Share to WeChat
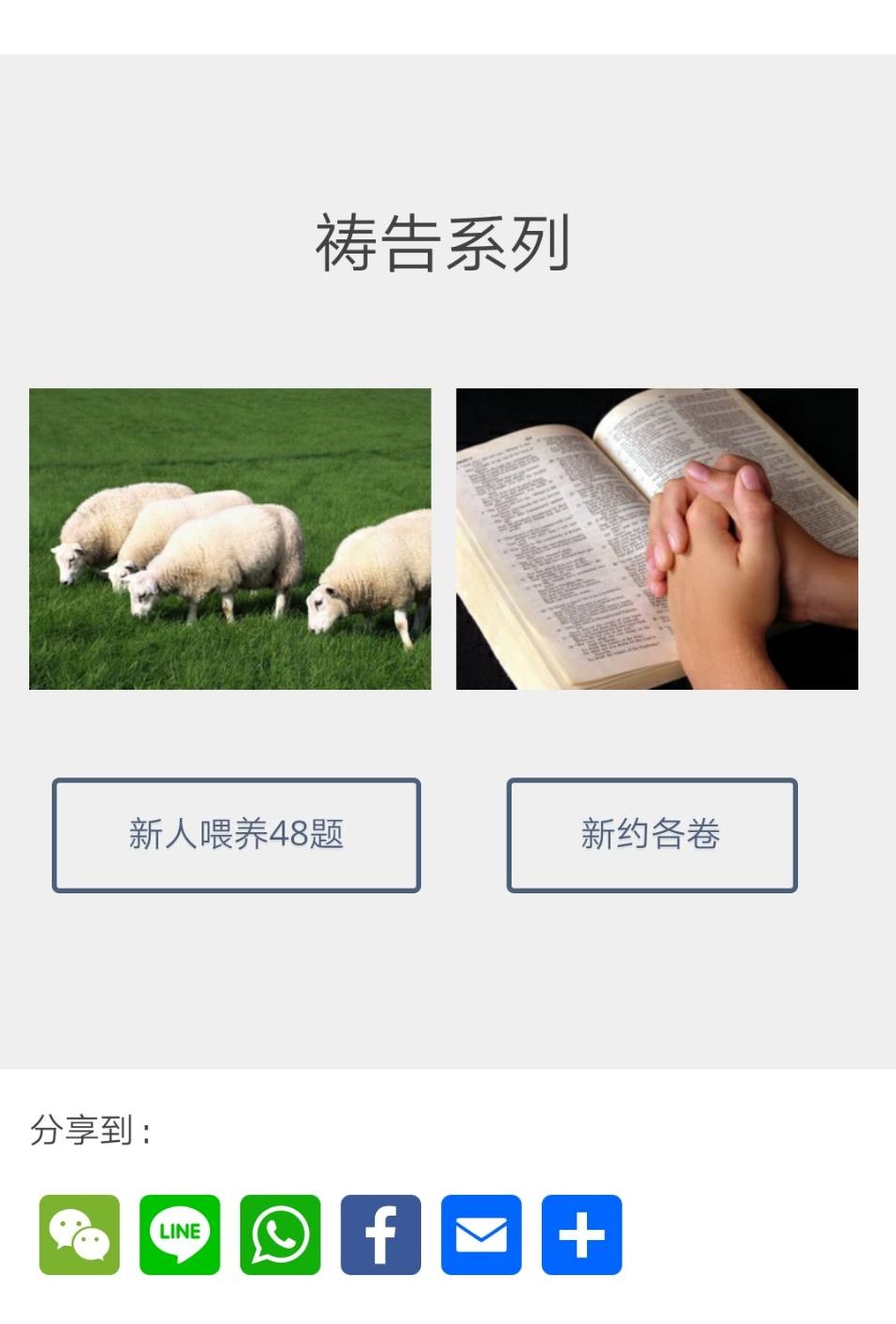 (x=79, y=1234)
